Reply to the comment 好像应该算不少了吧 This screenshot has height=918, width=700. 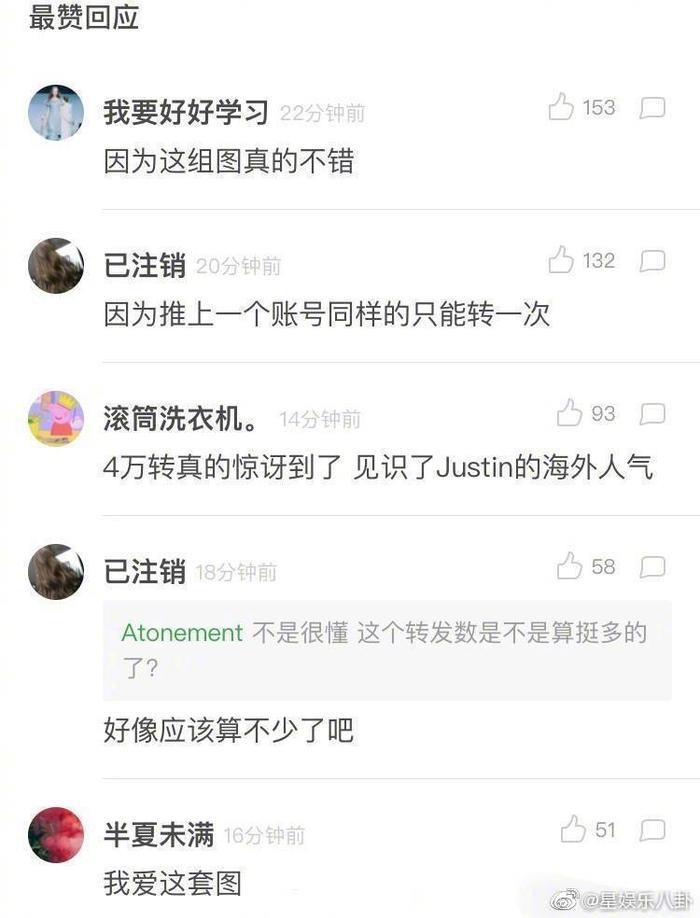pos(652,567)
